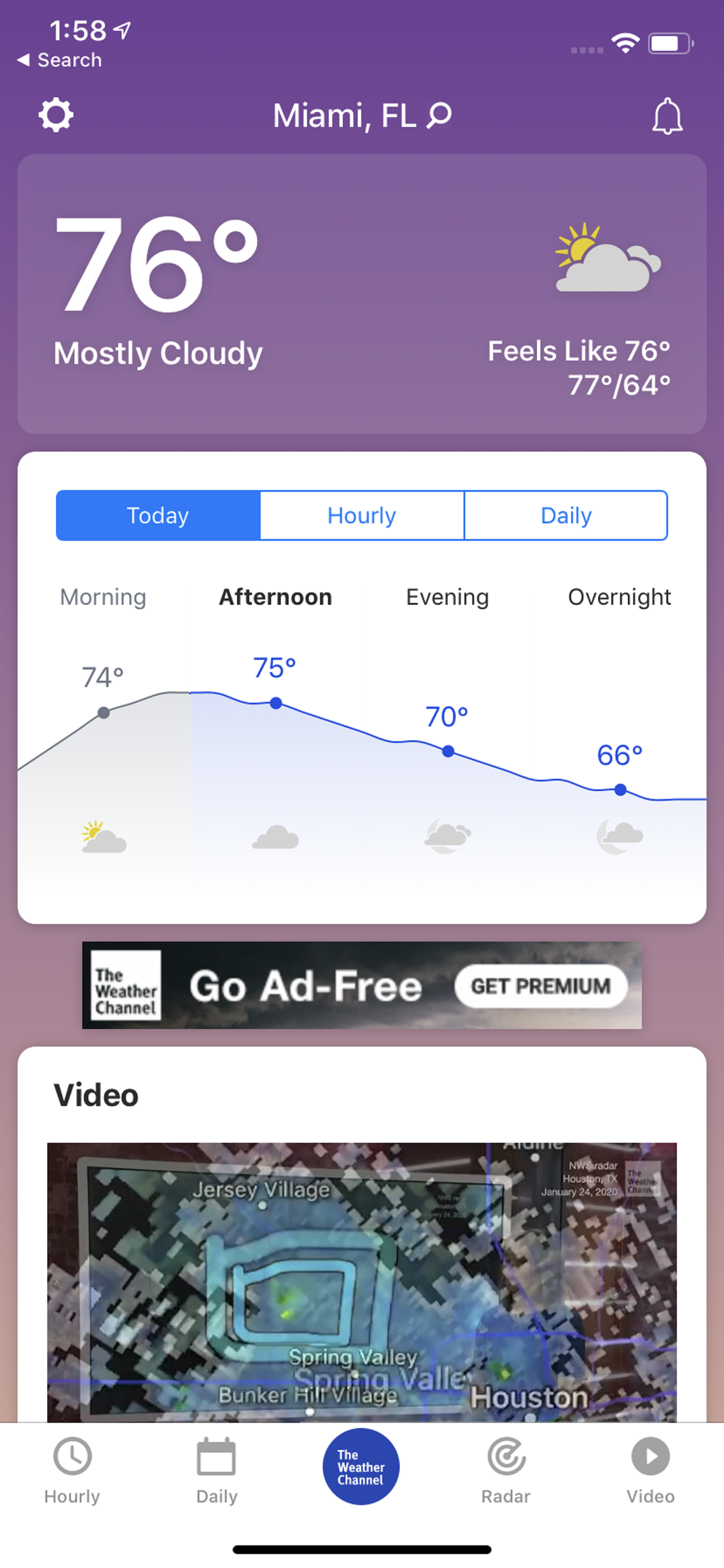The width and height of the screenshot is (724, 1568).
Task: Open the Daily tab in bottom bar
Action: click(x=217, y=1470)
